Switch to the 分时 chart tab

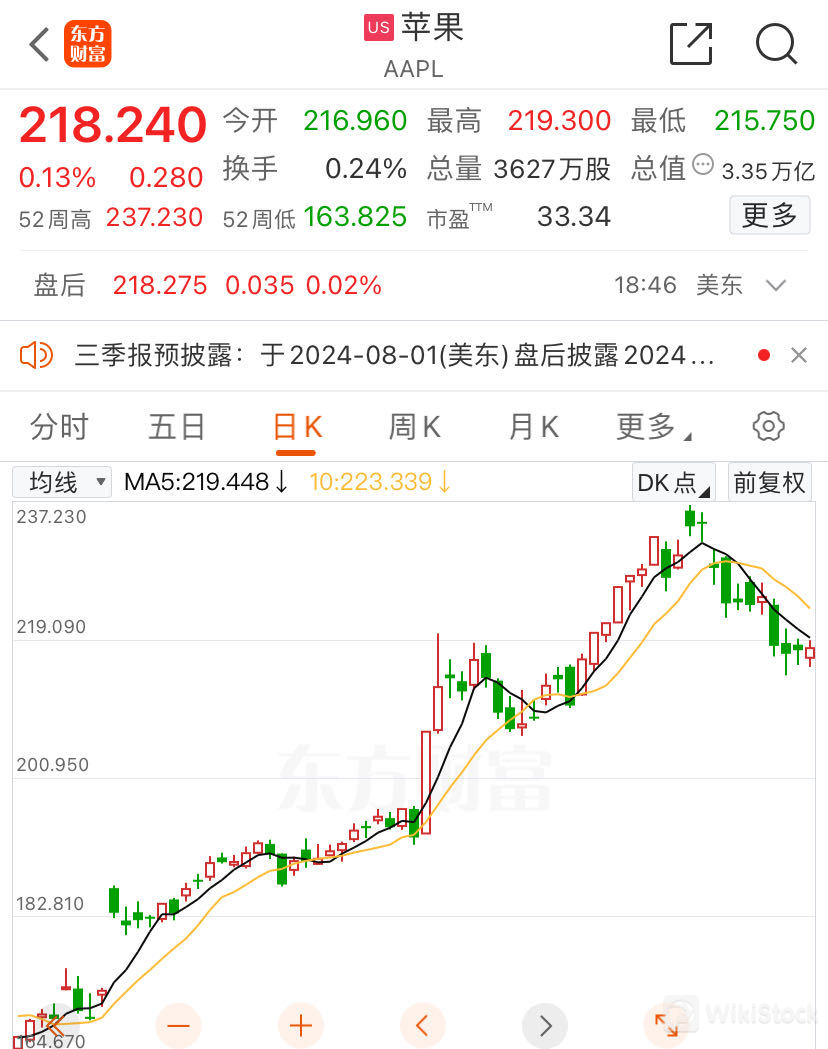pyautogui.click(x=60, y=427)
